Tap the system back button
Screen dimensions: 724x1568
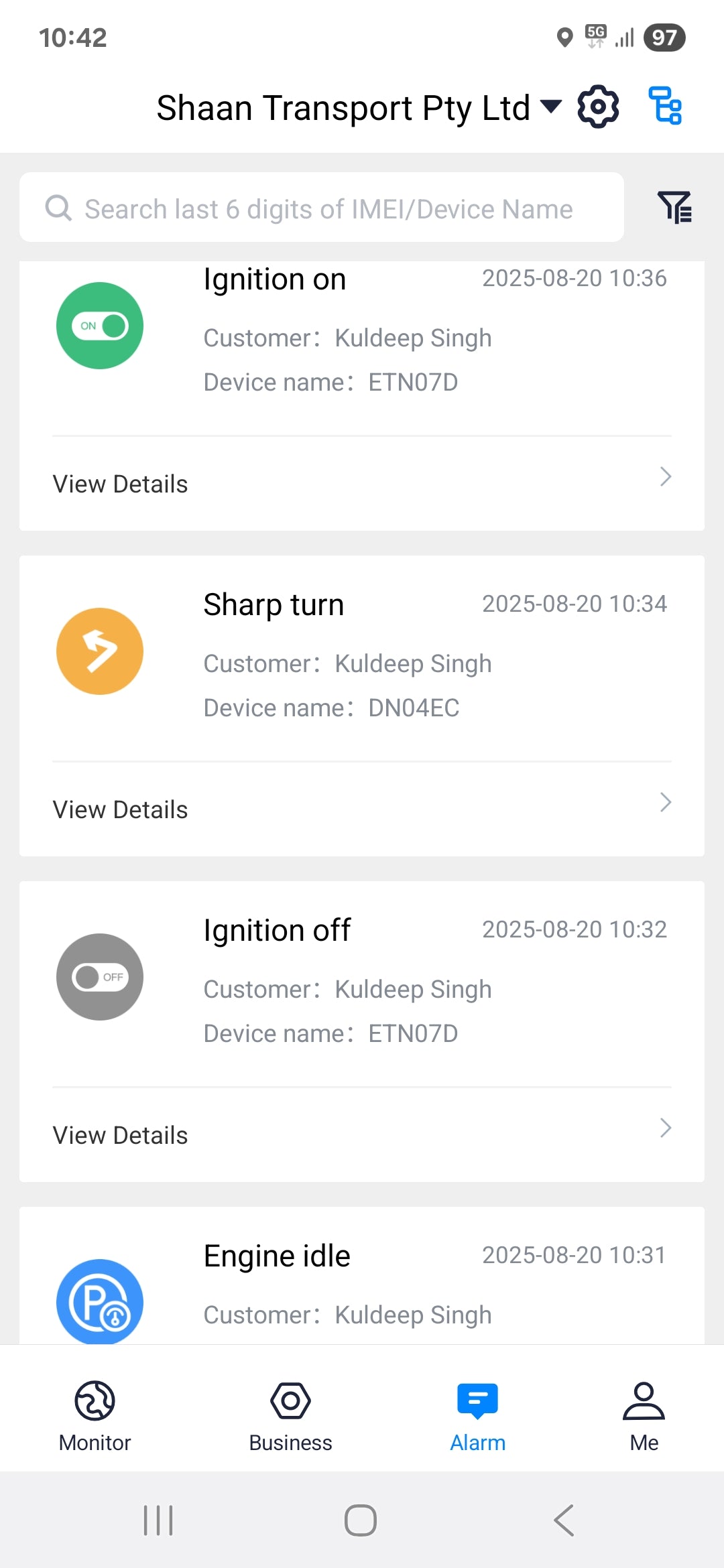tap(564, 1520)
